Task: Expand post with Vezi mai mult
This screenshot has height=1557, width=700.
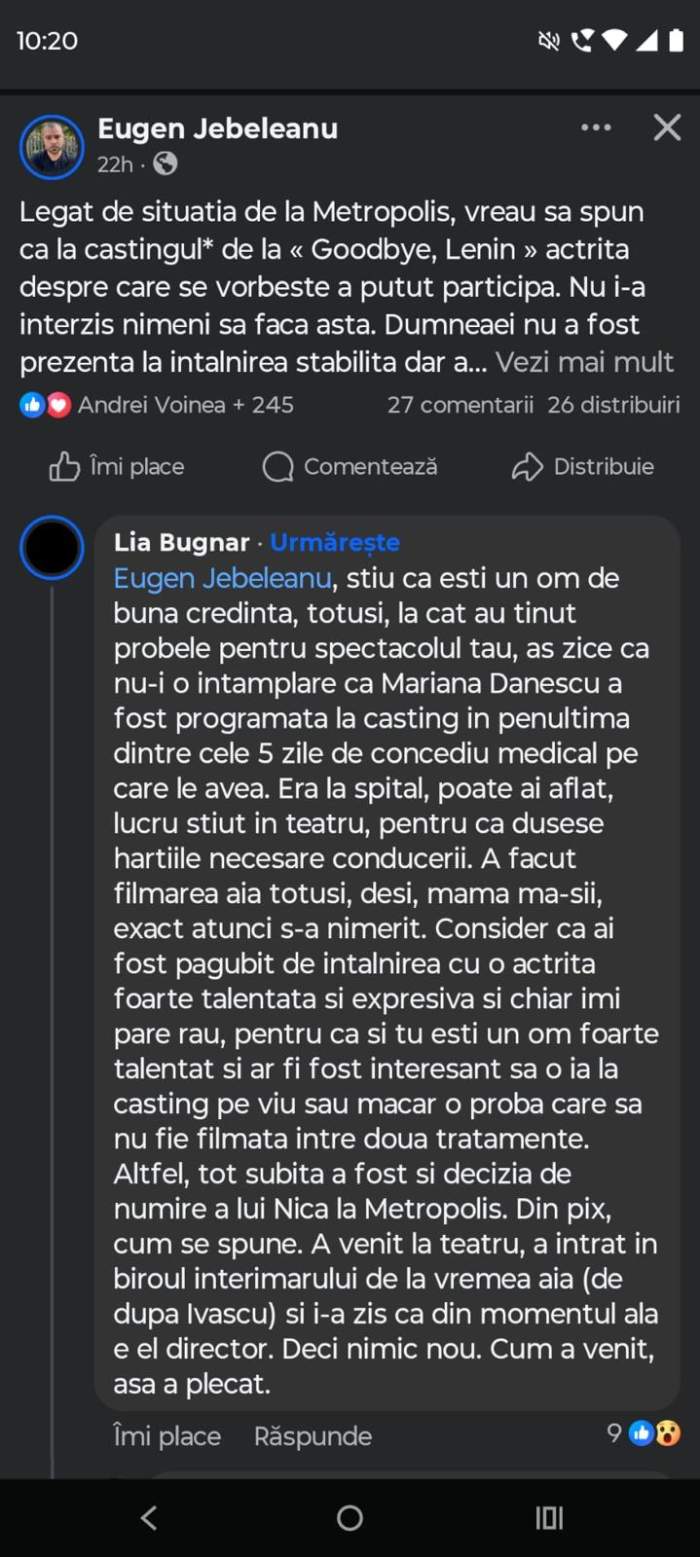Action: pos(585,362)
